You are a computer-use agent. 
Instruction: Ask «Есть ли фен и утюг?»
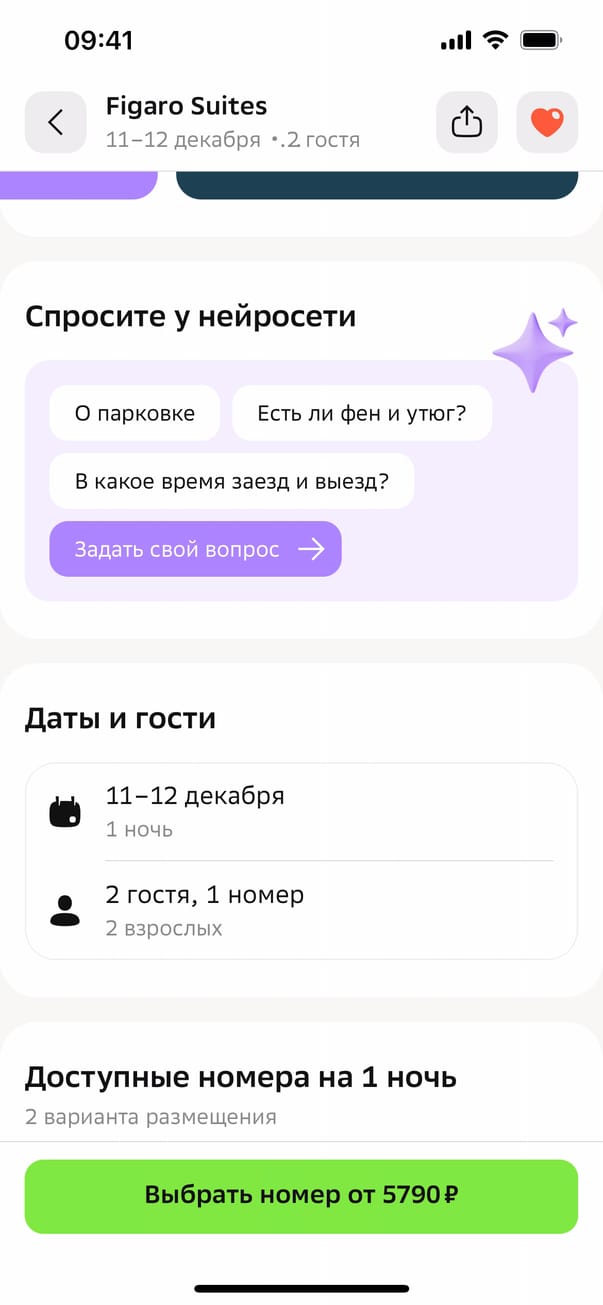[361, 413]
